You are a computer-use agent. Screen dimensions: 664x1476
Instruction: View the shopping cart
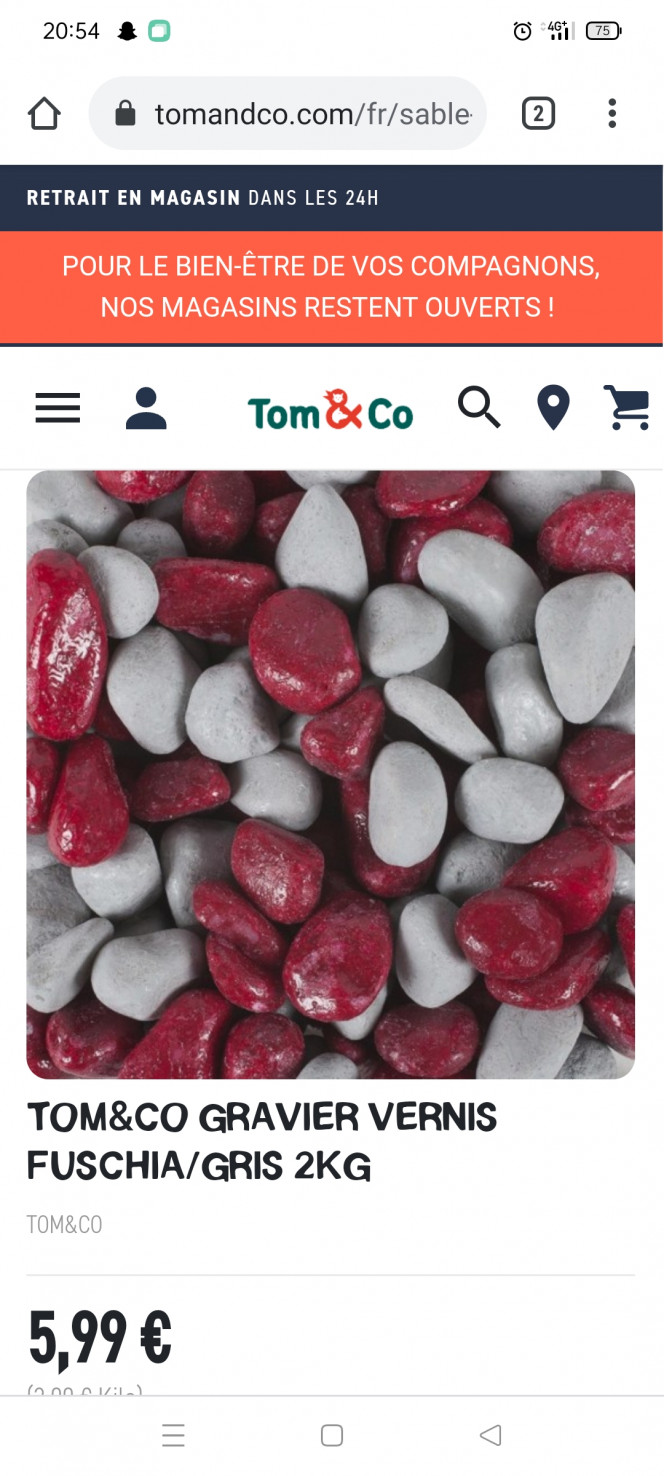[627, 408]
